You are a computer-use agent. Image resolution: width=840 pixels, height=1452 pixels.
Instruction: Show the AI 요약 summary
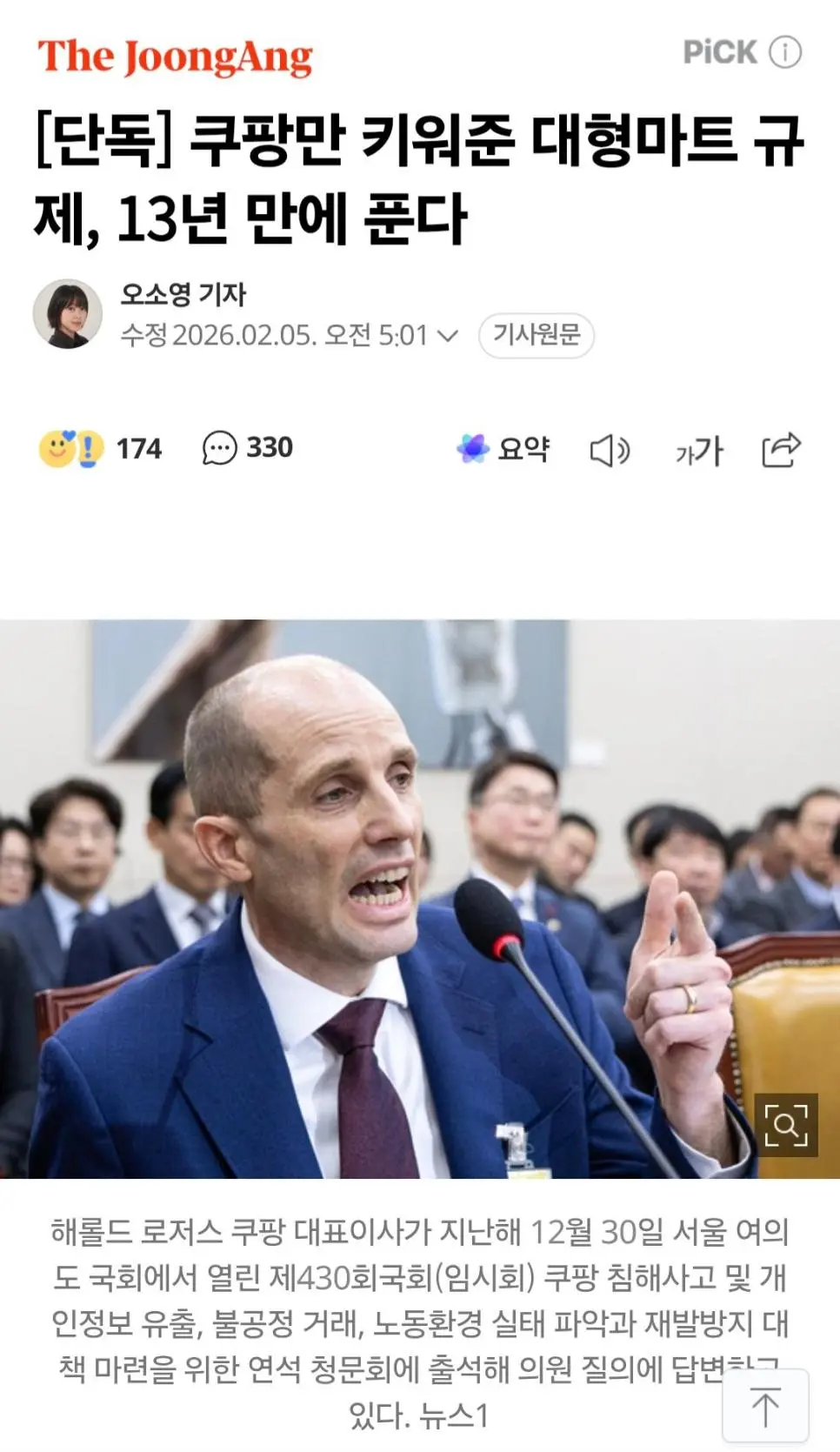pos(503,449)
